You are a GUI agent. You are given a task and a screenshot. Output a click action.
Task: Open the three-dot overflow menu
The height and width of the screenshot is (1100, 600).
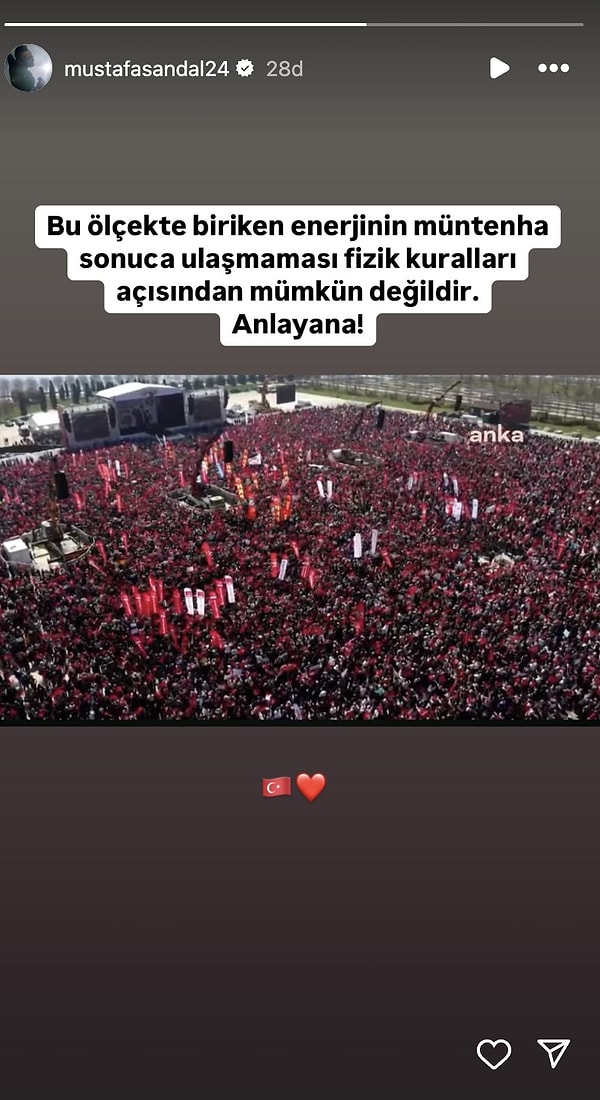click(553, 68)
